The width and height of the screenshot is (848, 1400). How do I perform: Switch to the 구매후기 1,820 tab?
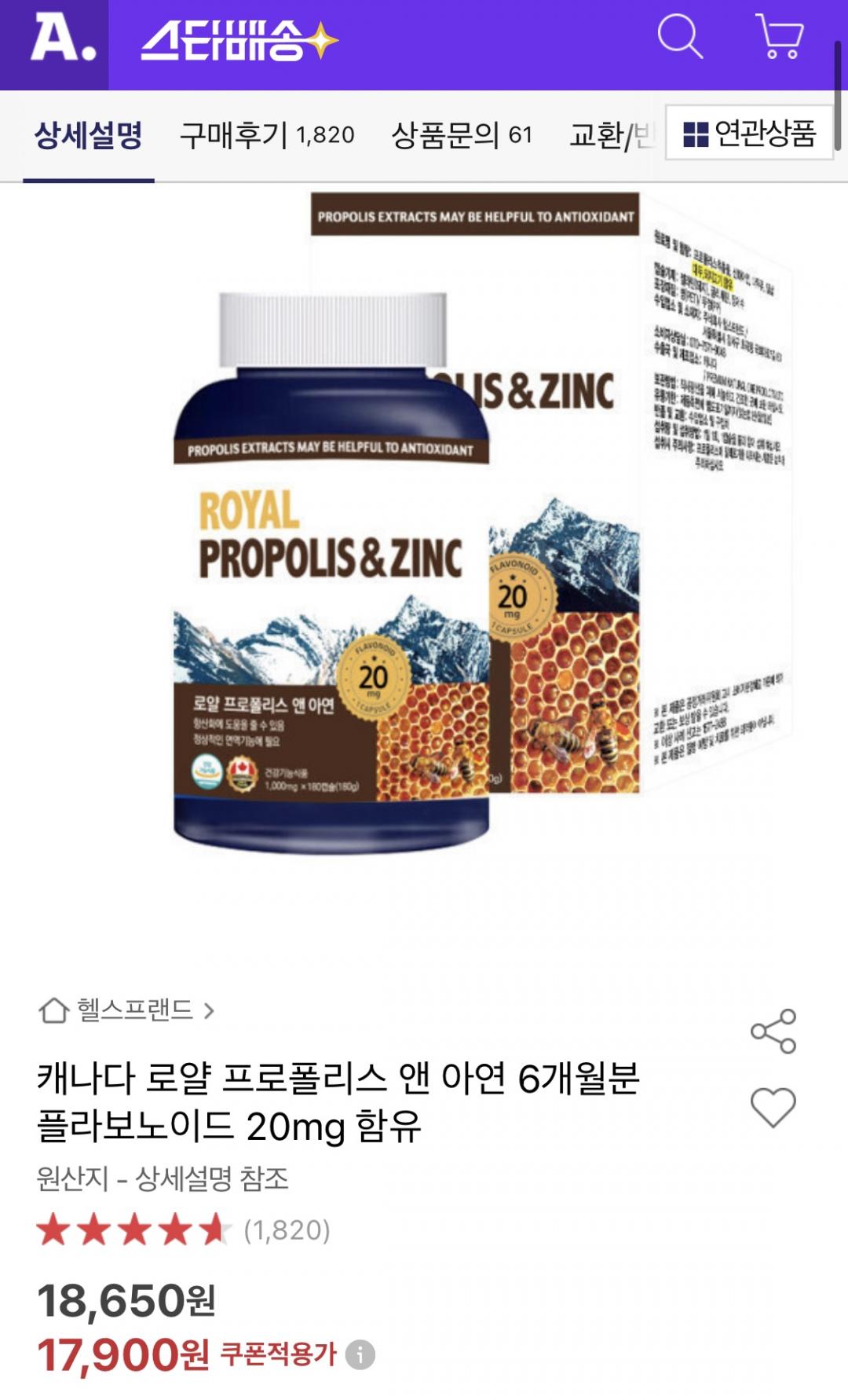(267, 135)
